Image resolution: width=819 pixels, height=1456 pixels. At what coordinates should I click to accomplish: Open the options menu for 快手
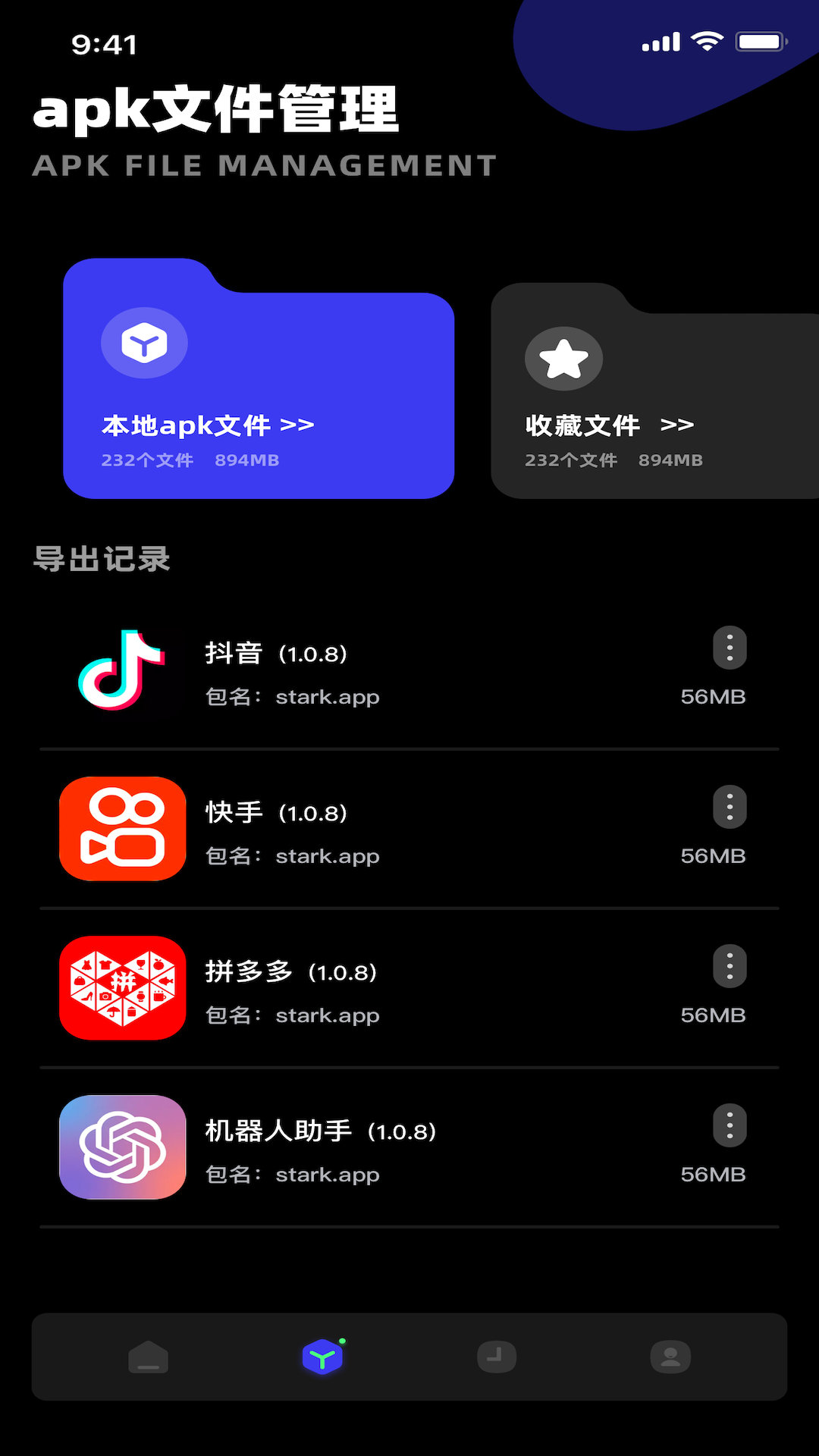tap(730, 806)
